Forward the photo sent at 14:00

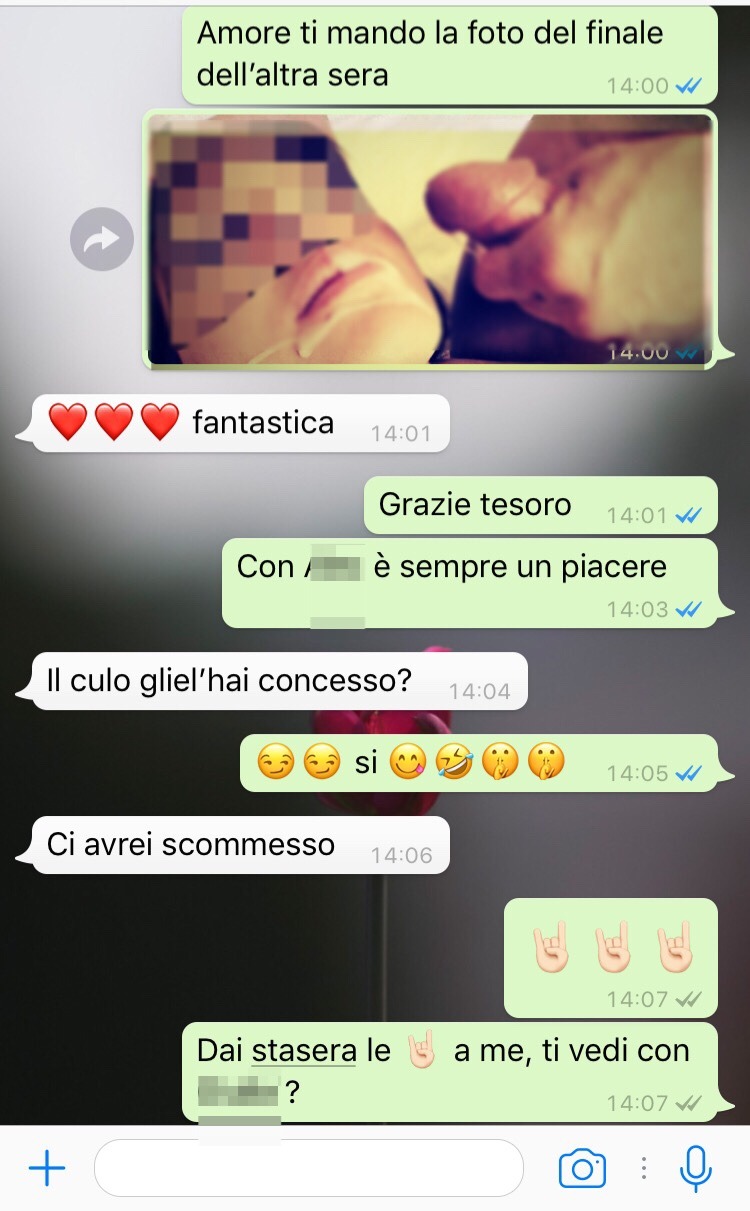point(102,239)
